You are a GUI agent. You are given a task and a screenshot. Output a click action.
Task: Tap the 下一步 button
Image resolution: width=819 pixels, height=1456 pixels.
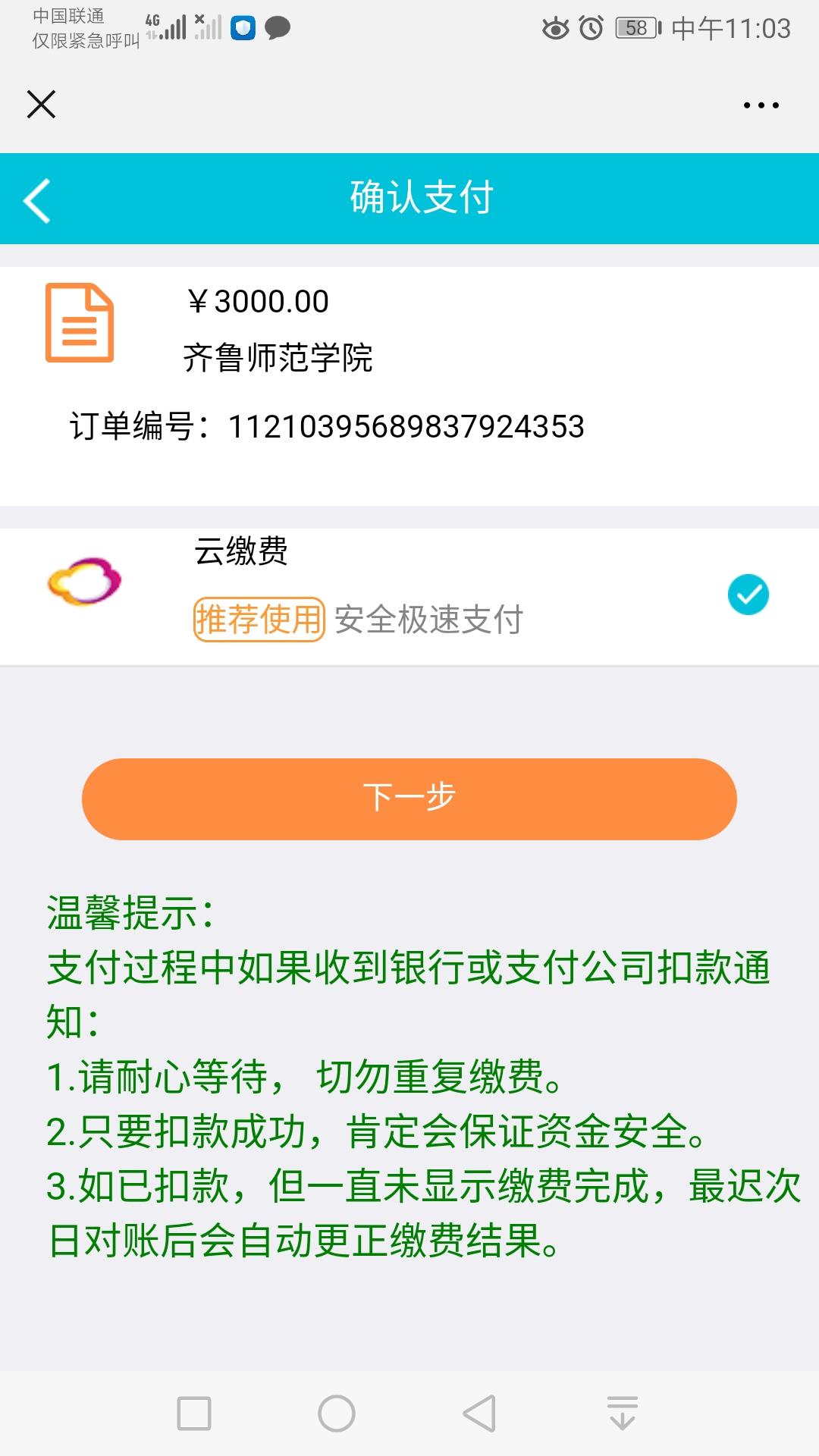point(409,799)
